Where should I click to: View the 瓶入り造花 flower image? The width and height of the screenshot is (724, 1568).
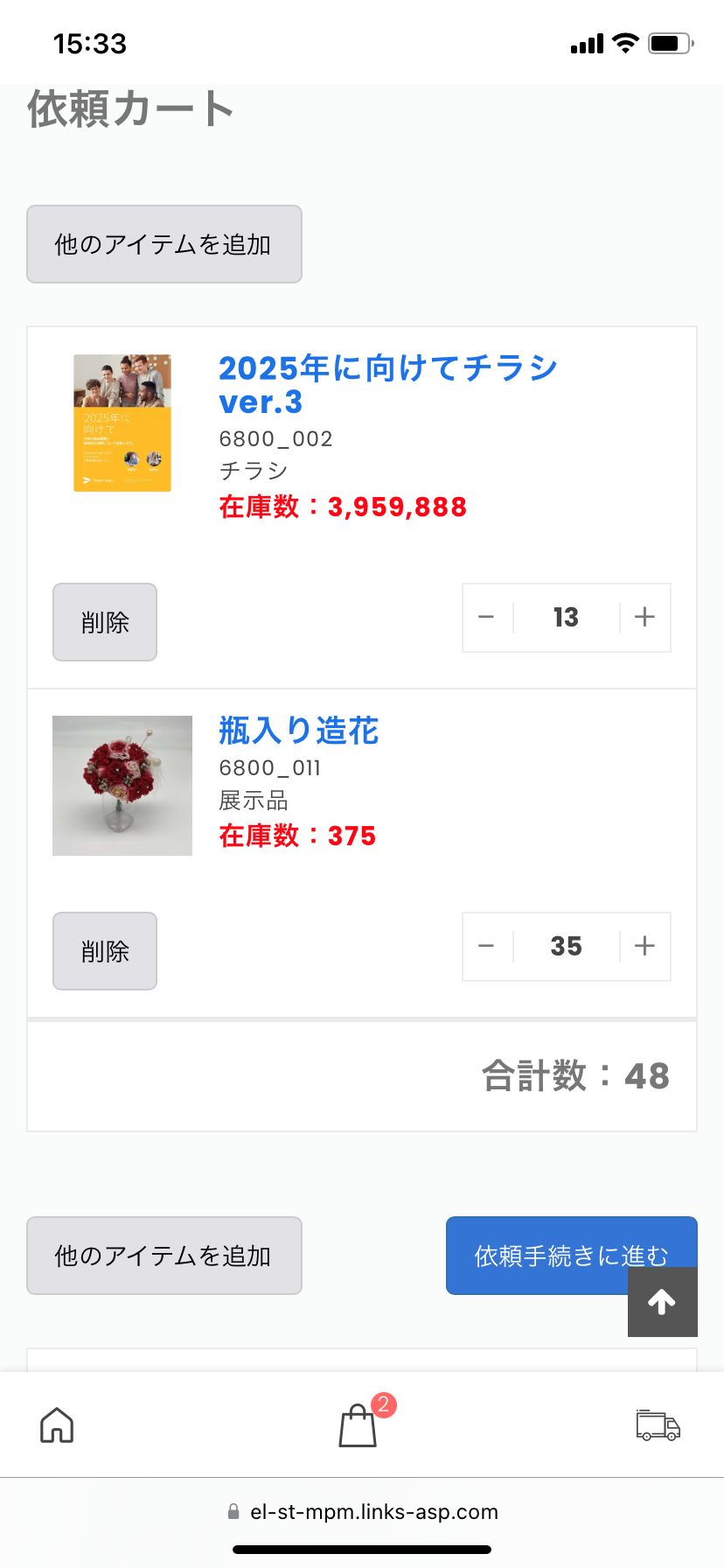[x=122, y=786]
